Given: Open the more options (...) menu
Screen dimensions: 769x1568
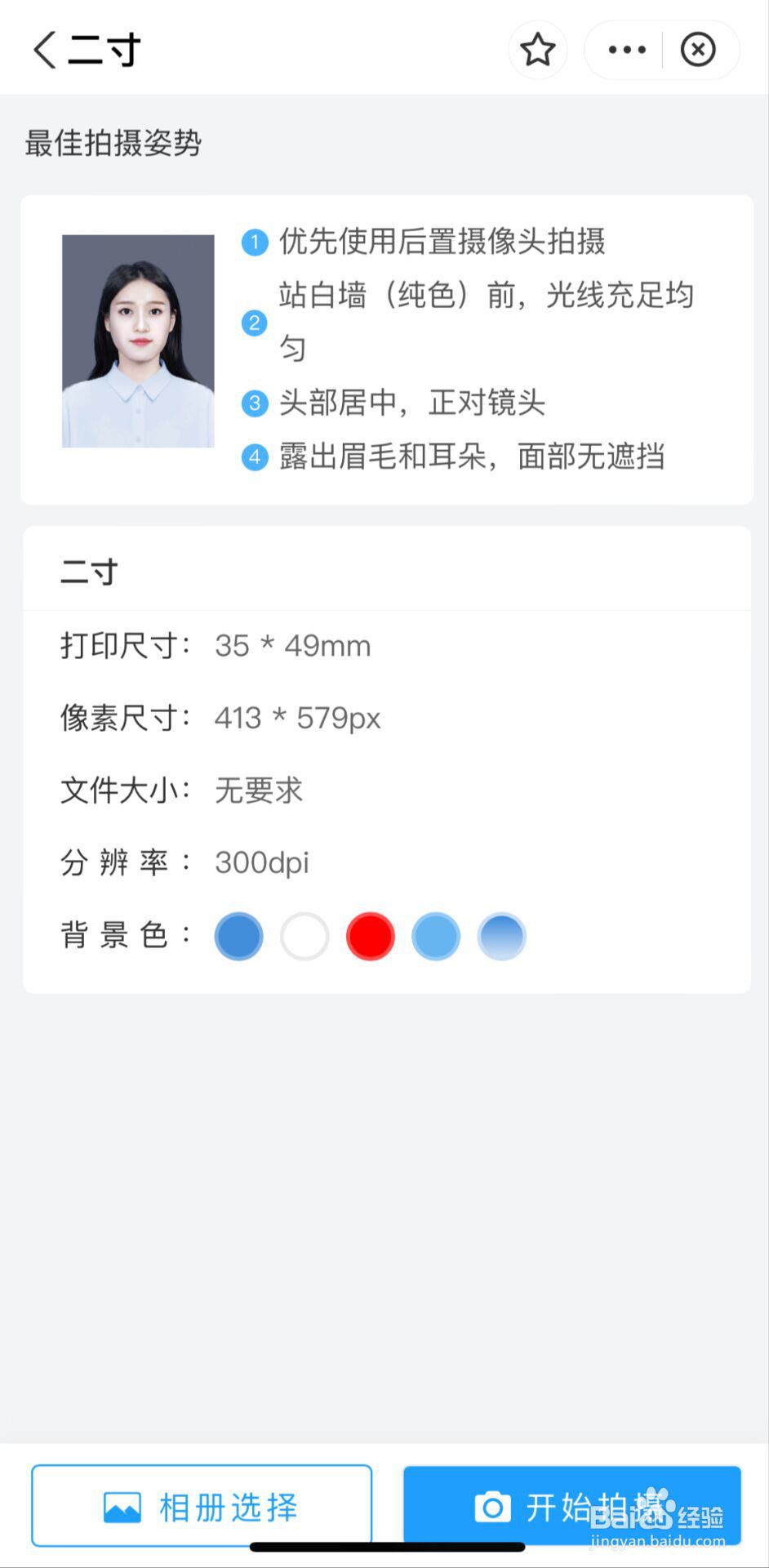Looking at the screenshot, I should (x=626, y=50).
